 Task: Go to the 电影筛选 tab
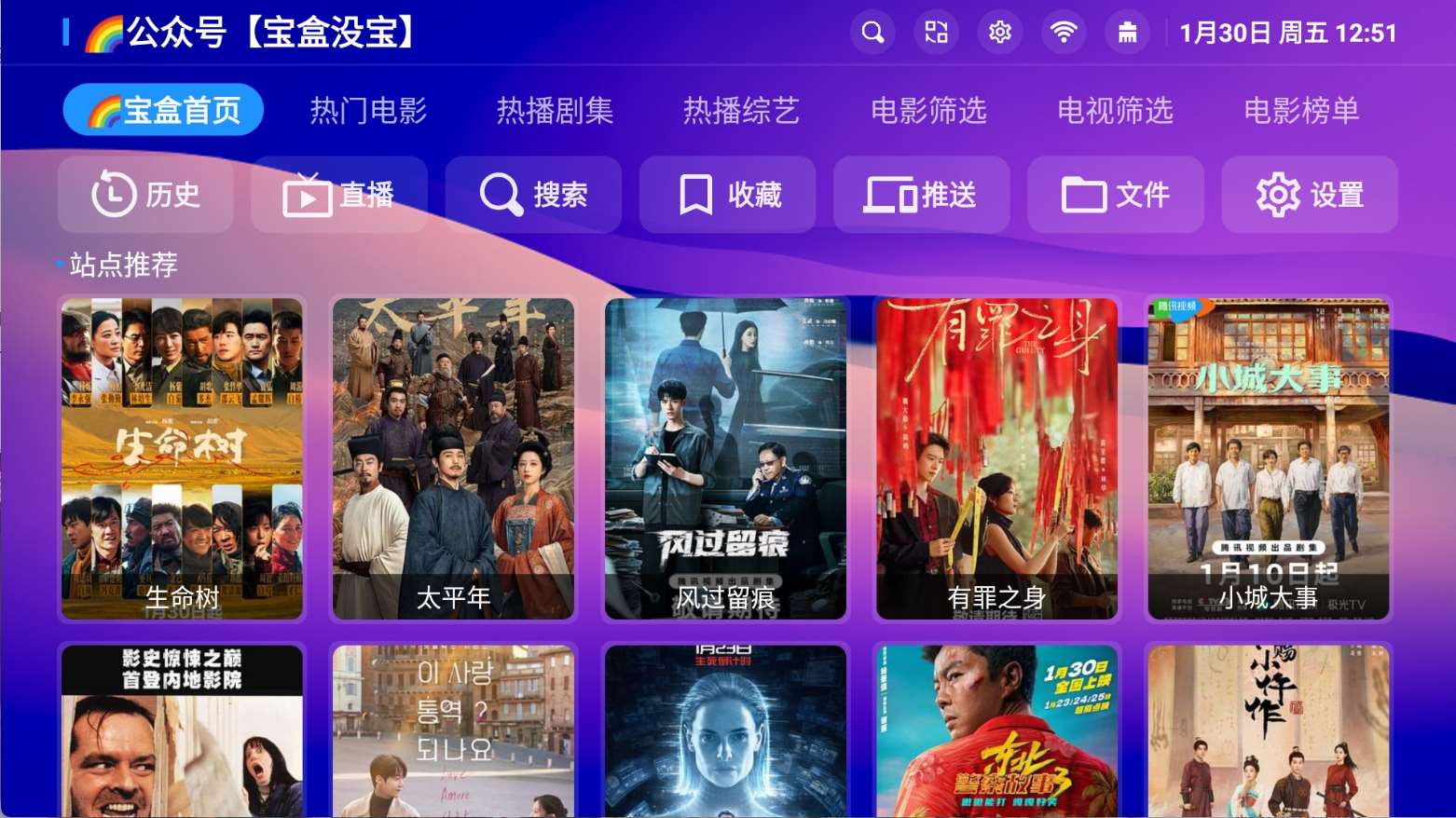928,111
